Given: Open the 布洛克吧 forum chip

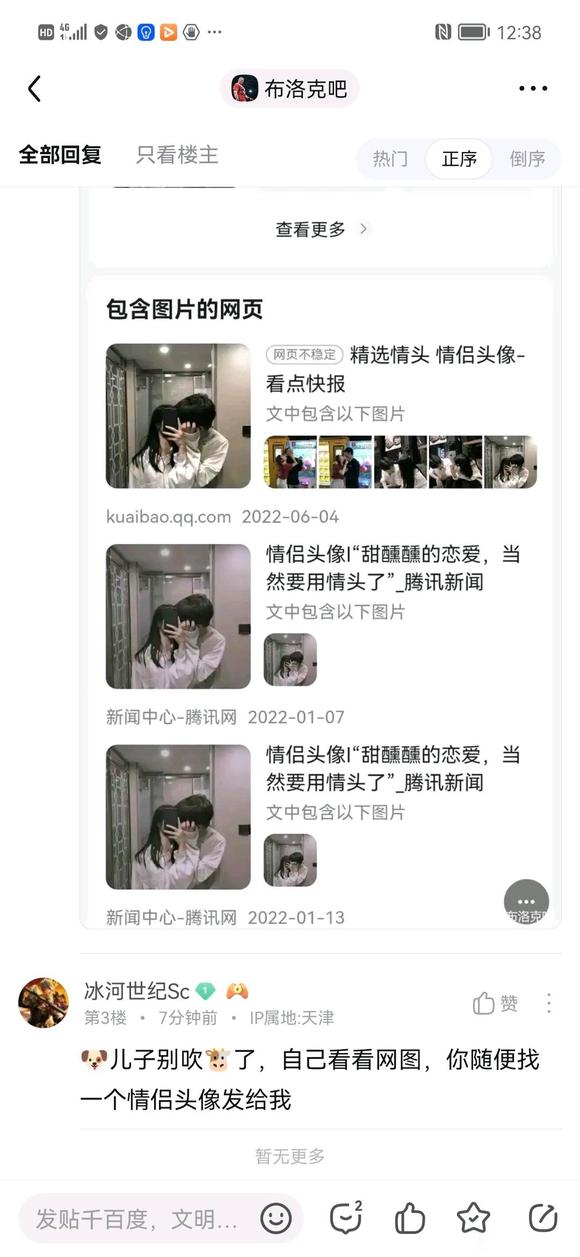Looking at the screenshot, I should 289,89.
